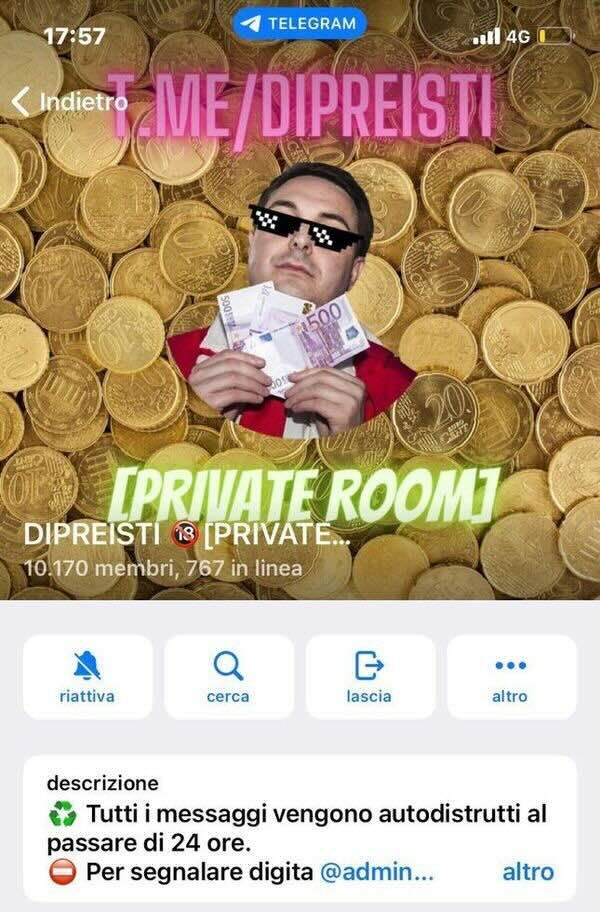Search the group with cerca
Image resolution: width=600 pixels, height=912 pixels.
tap(228, 677)
